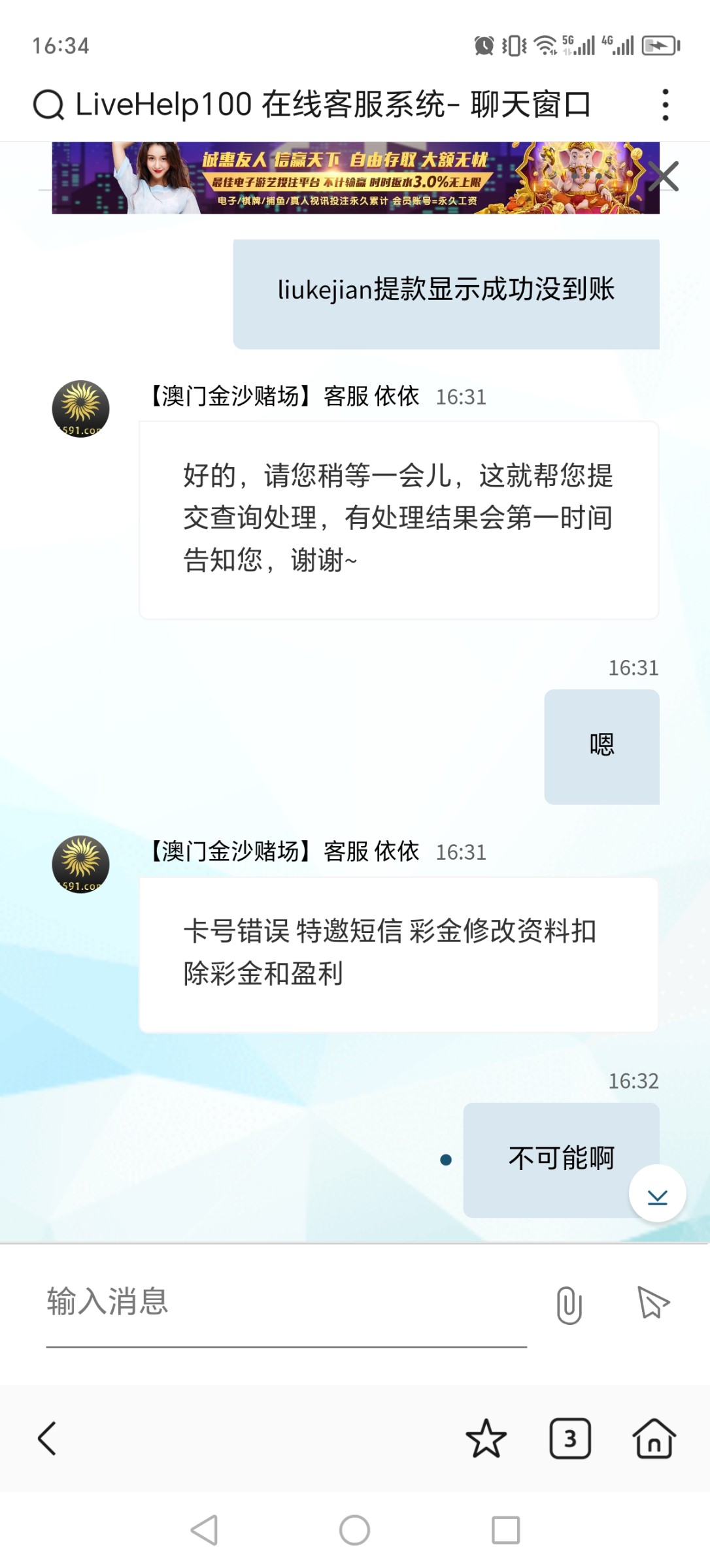Select the 不可能啊 message bubble

point(560,1156)
